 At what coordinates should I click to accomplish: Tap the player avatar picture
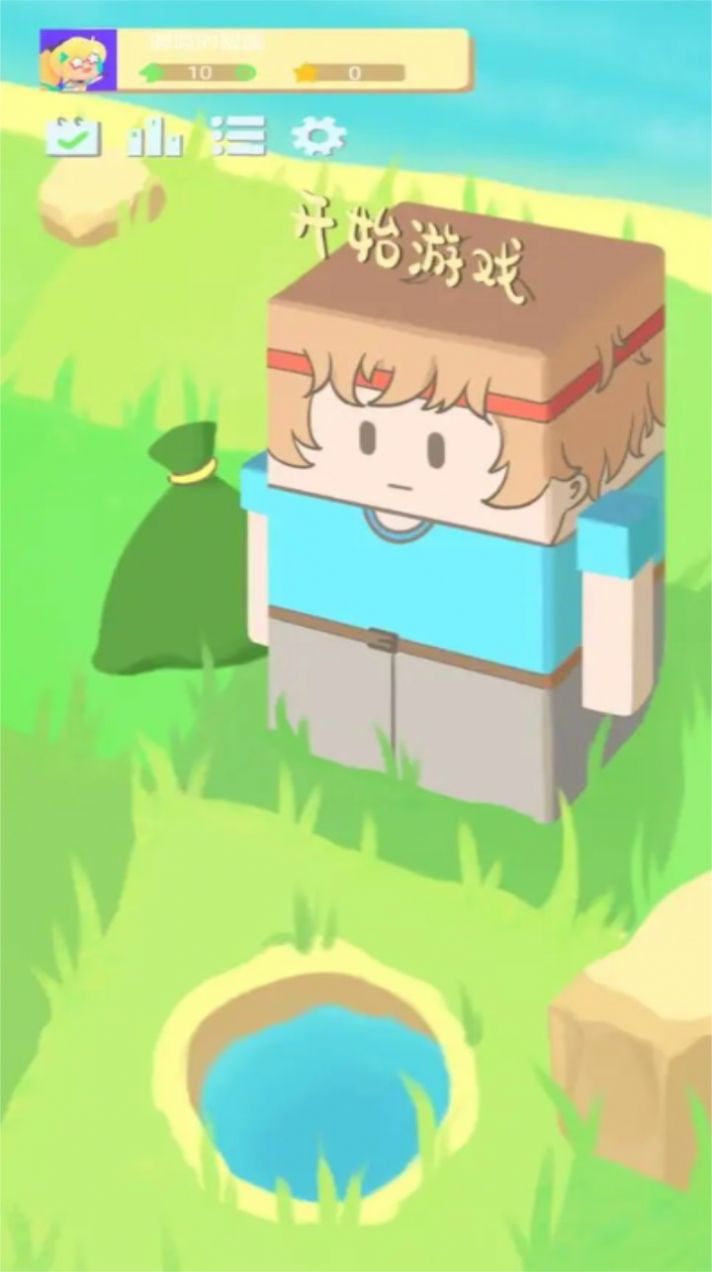(x=78, y=60)
